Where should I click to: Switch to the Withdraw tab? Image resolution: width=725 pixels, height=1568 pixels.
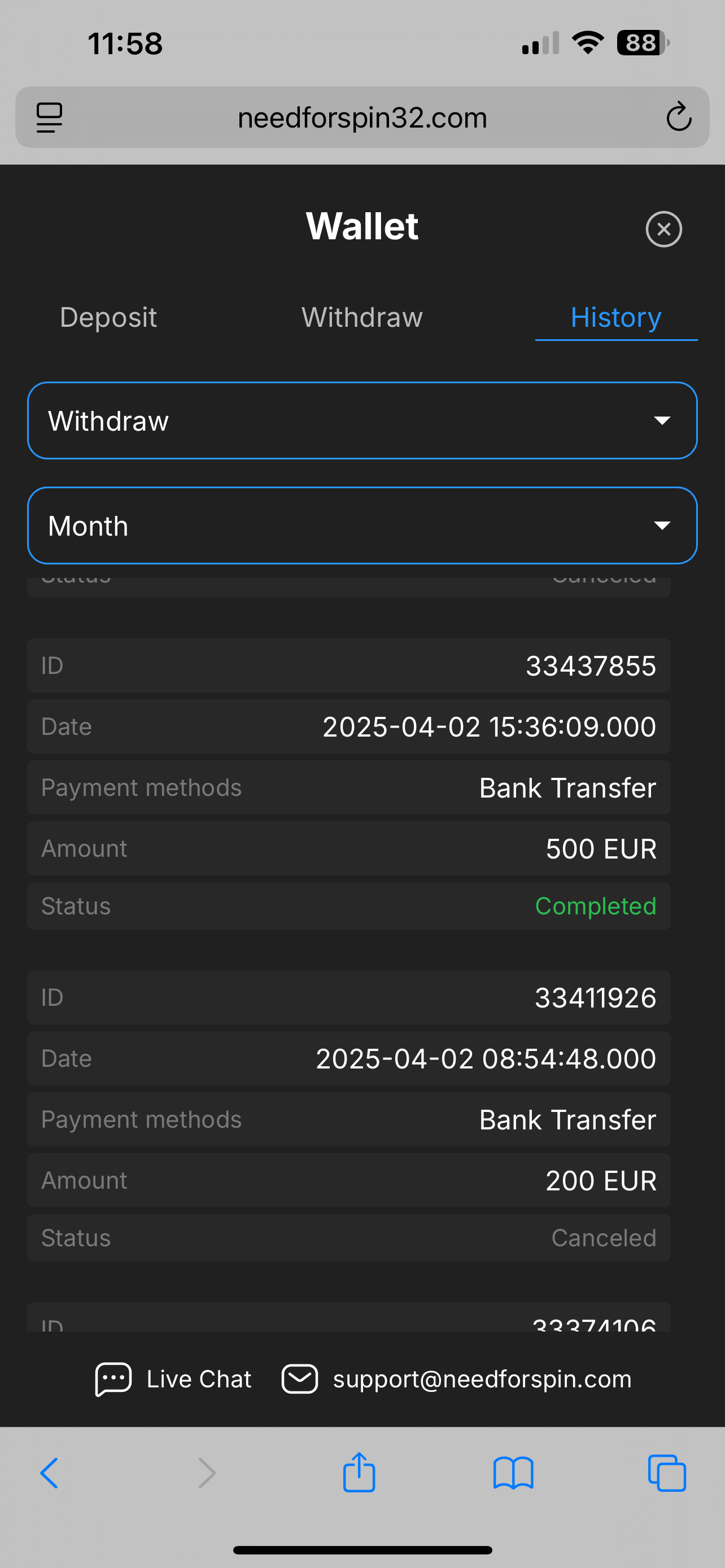pyautogui.click(x=362, y=317)
